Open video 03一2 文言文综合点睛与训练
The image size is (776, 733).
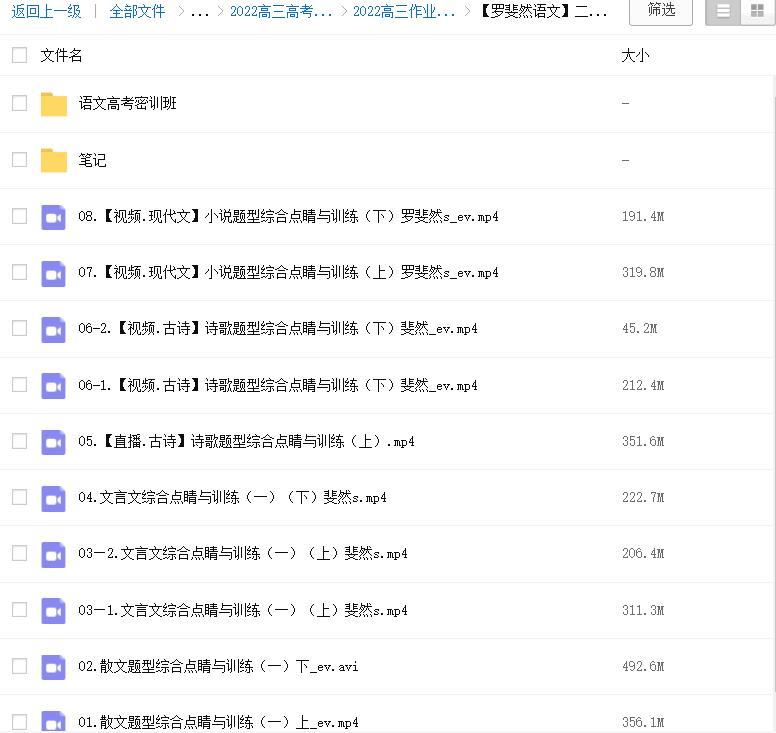tap(242, 554)
